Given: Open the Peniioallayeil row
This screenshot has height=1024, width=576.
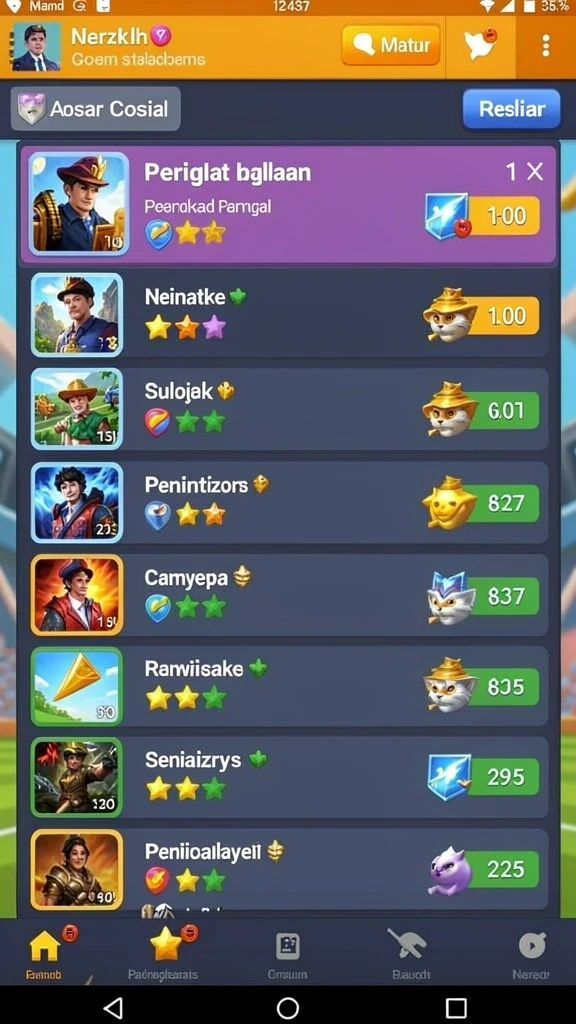Looking at the screenshot, I should 288,869.
